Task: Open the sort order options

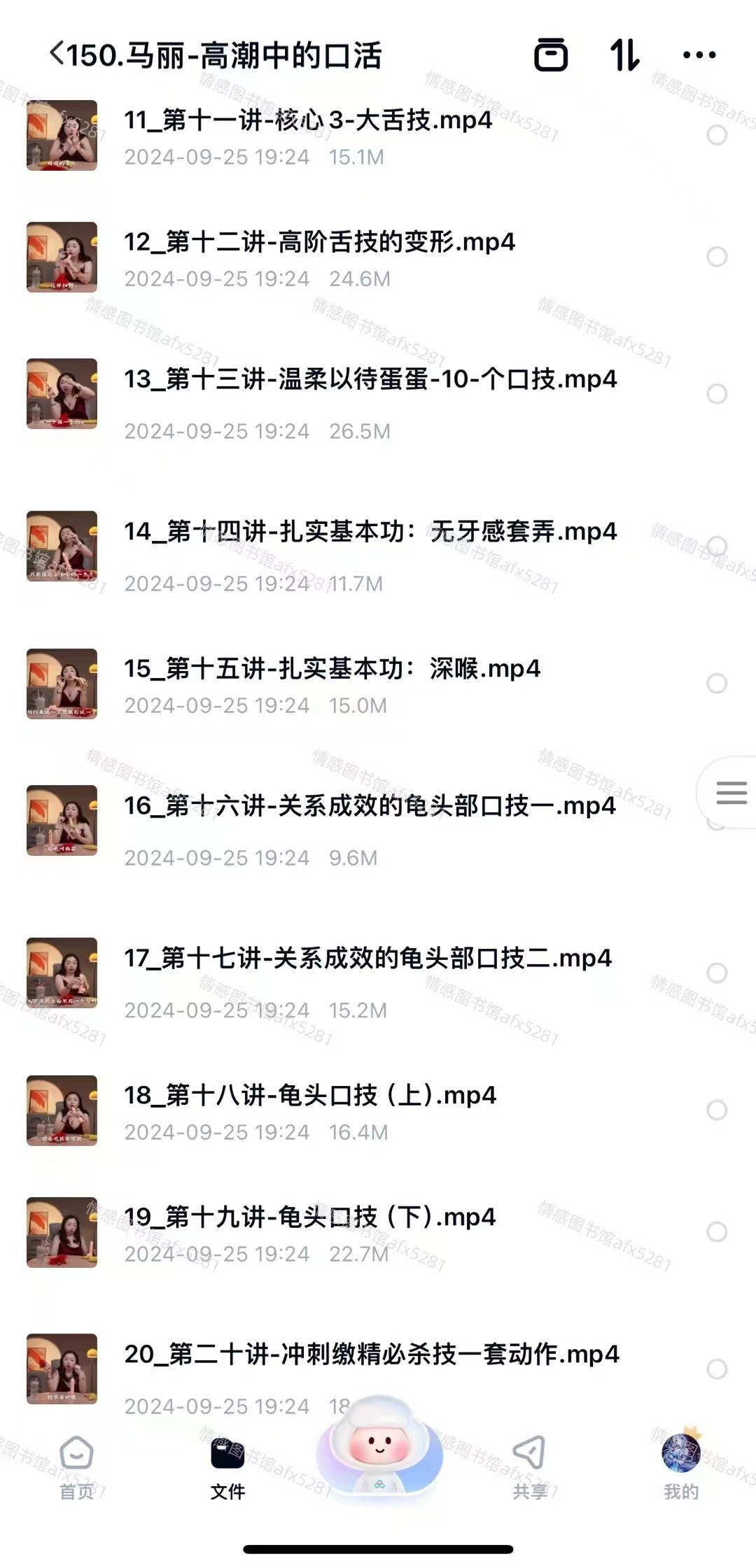Action: pos(624,55)
